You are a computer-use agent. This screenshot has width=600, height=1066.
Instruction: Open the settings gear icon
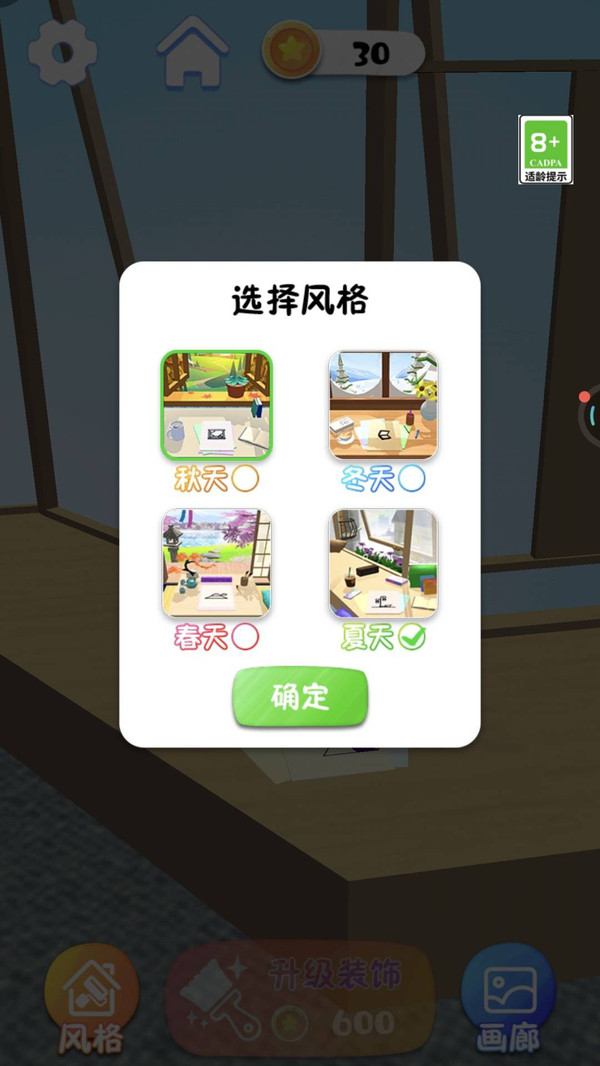coord(63,52)
